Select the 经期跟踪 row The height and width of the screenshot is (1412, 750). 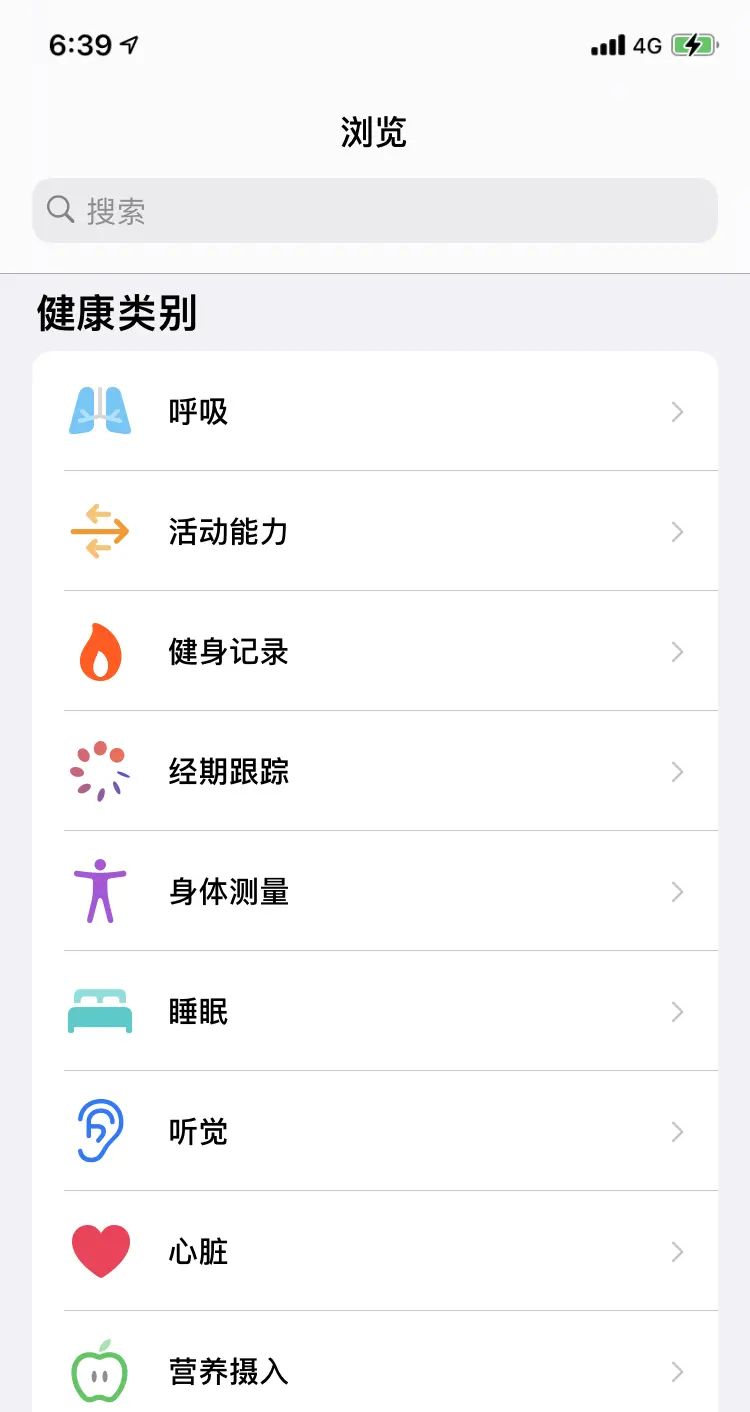tap(375, 771)
